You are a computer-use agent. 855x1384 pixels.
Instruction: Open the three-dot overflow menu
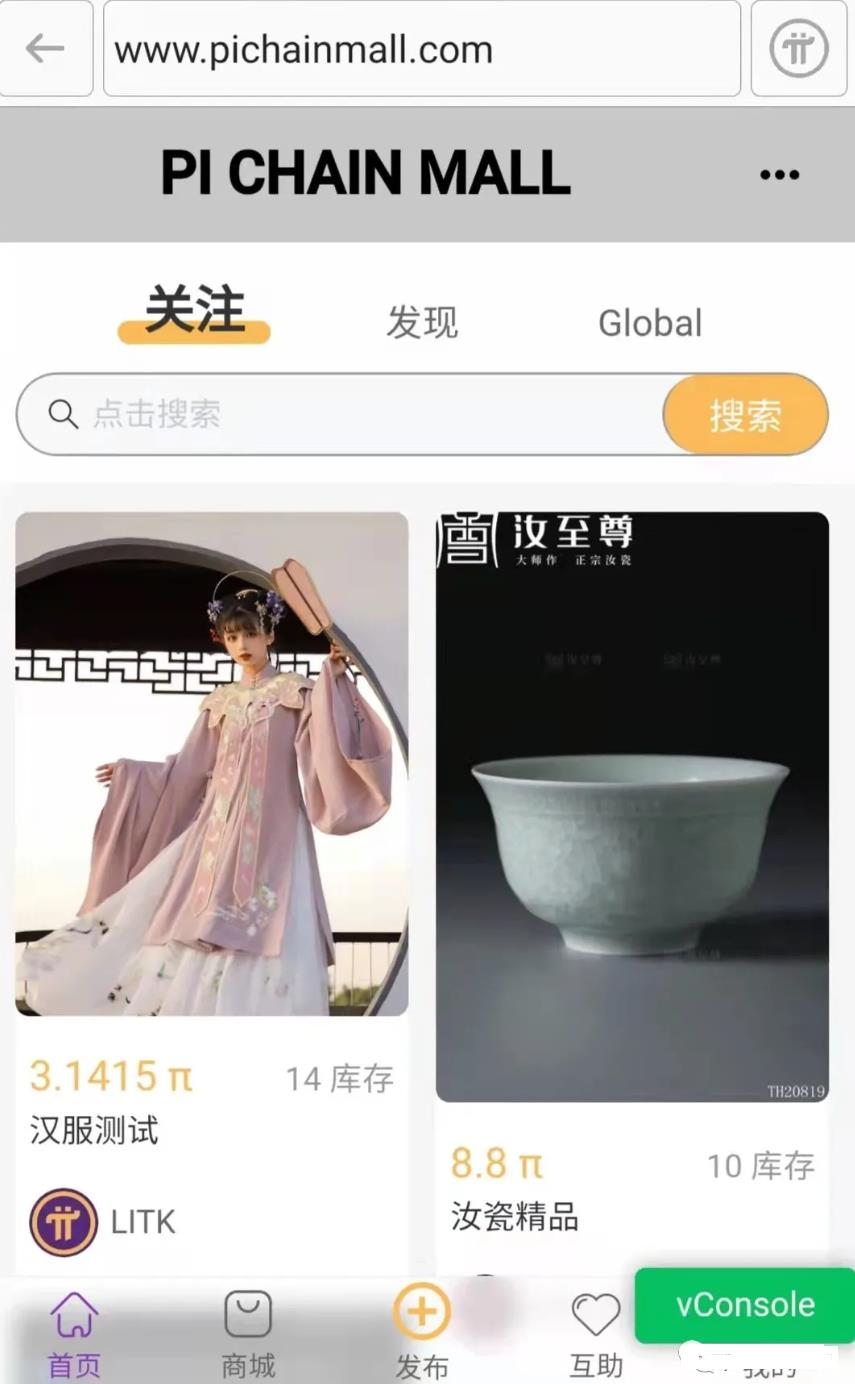tap(779, 175)
